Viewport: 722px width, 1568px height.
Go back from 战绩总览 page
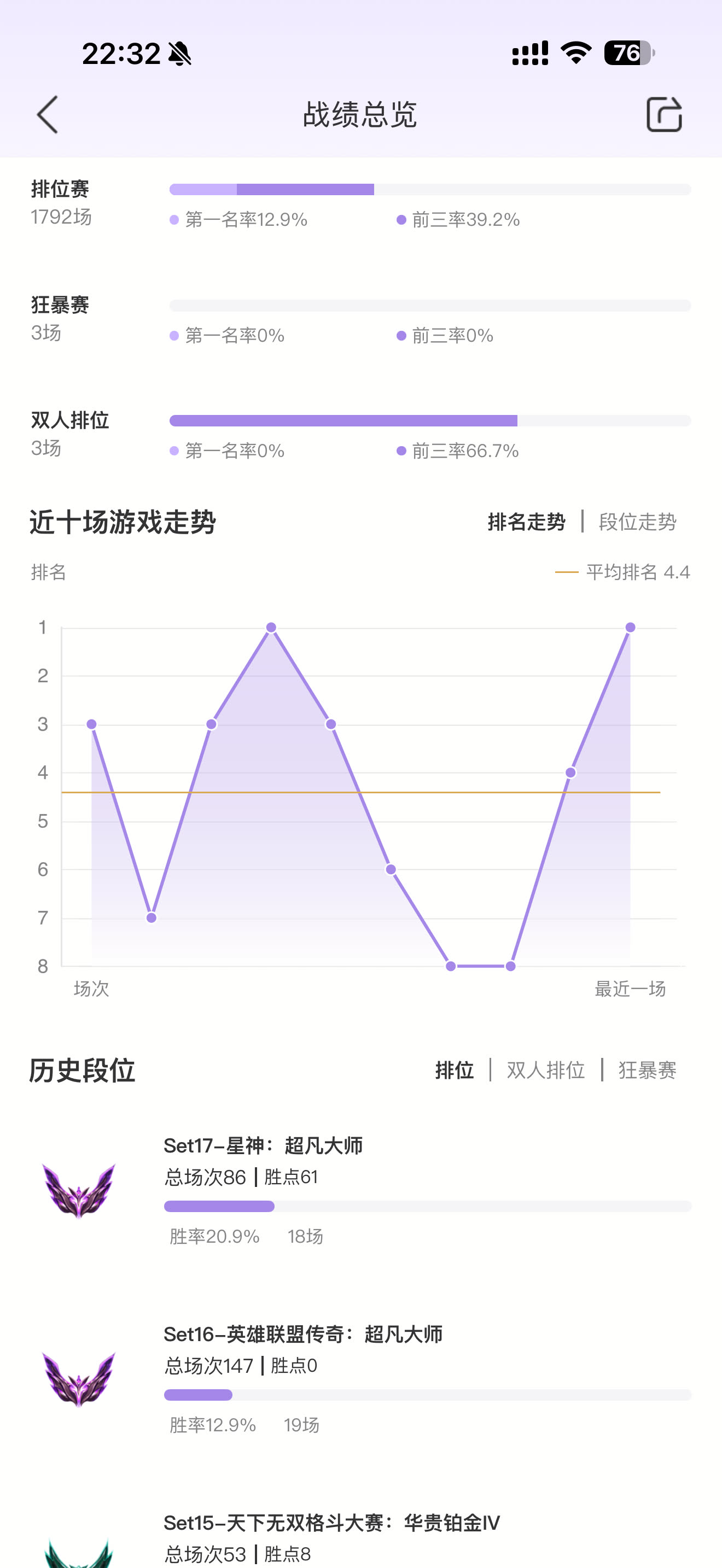tap(48, 114)
